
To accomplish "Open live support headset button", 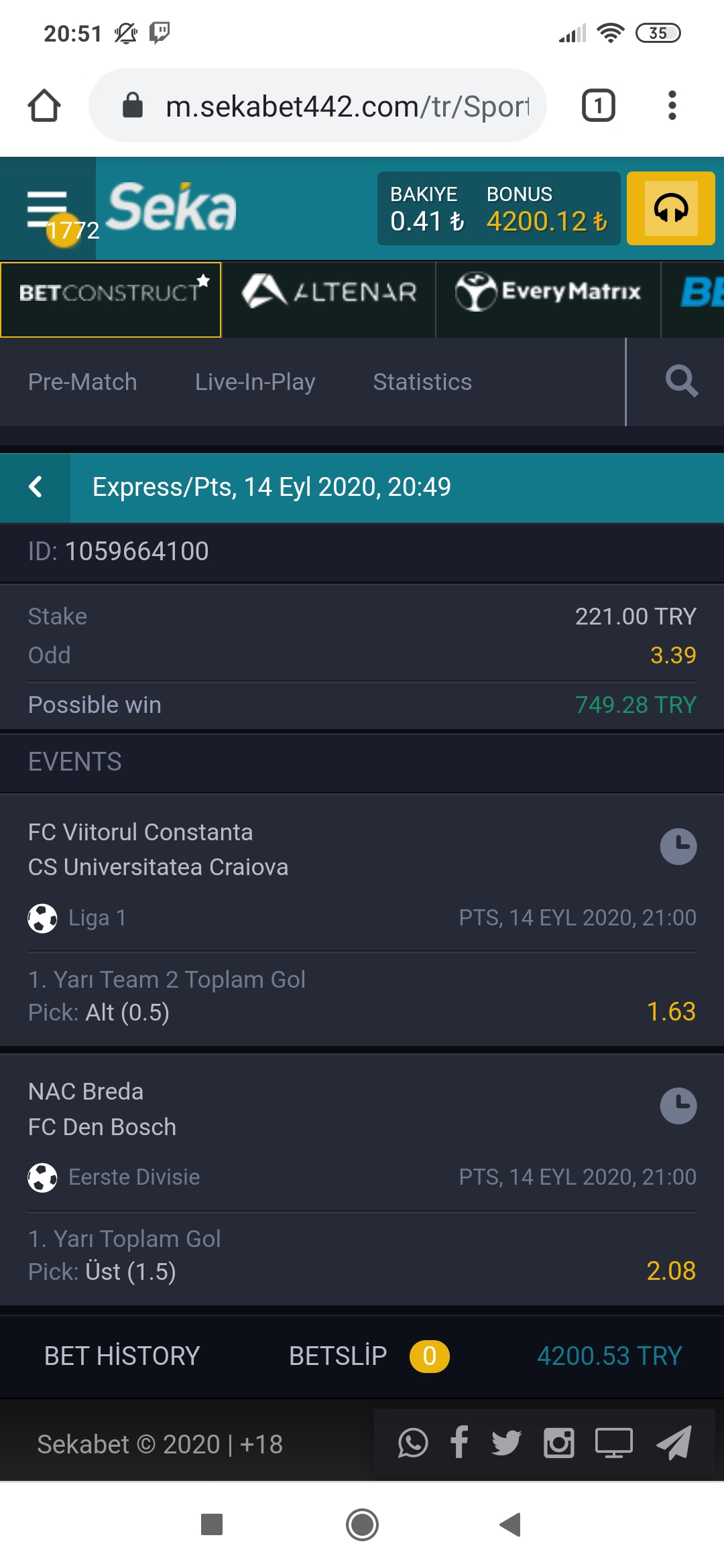I will 671,208.
